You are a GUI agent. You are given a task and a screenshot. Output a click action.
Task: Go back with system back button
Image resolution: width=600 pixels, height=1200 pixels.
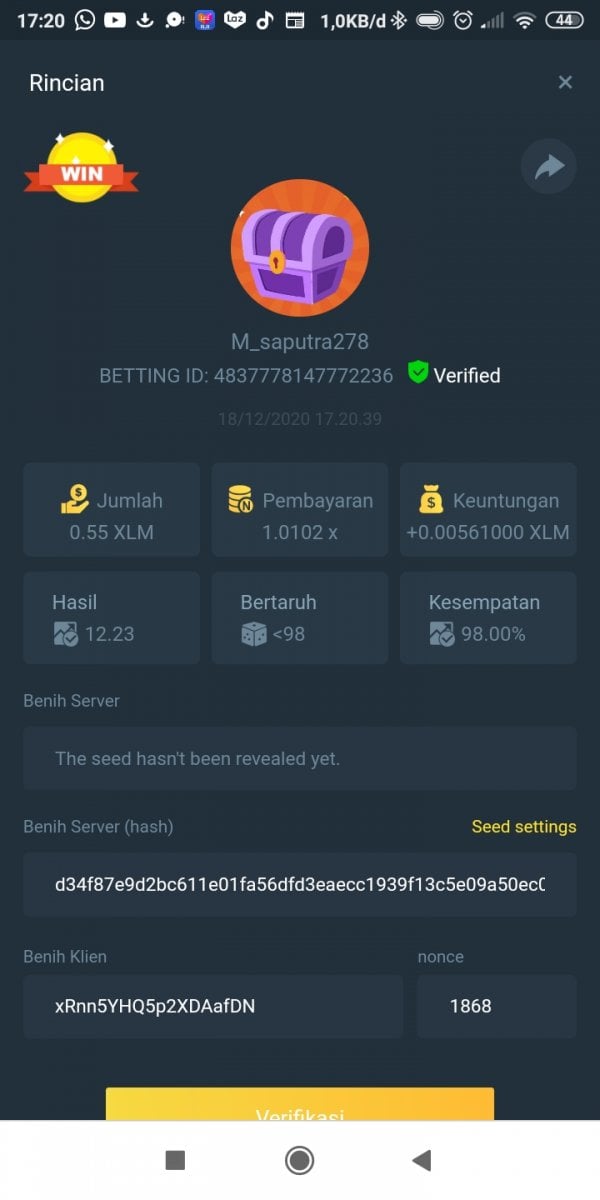422,1160
